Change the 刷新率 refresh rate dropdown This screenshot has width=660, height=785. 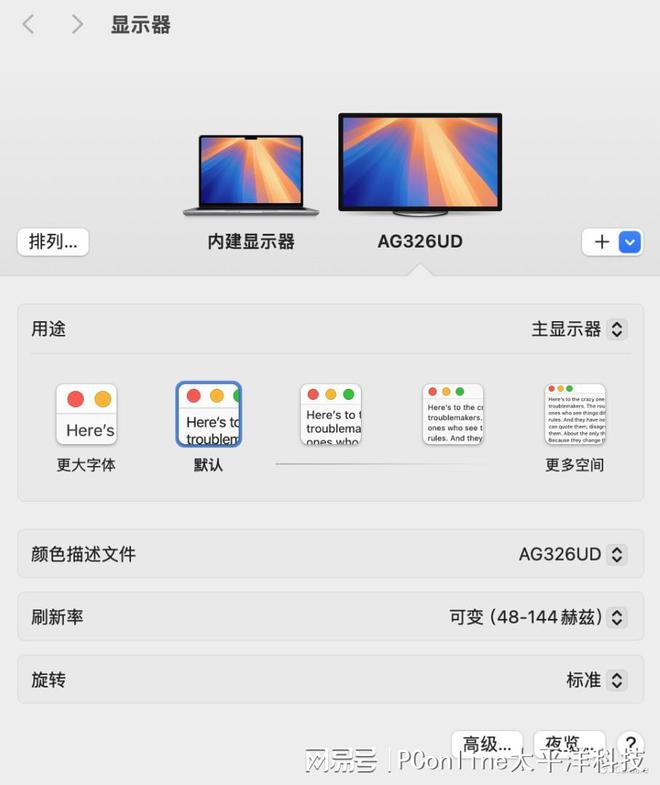coord(538,617)
